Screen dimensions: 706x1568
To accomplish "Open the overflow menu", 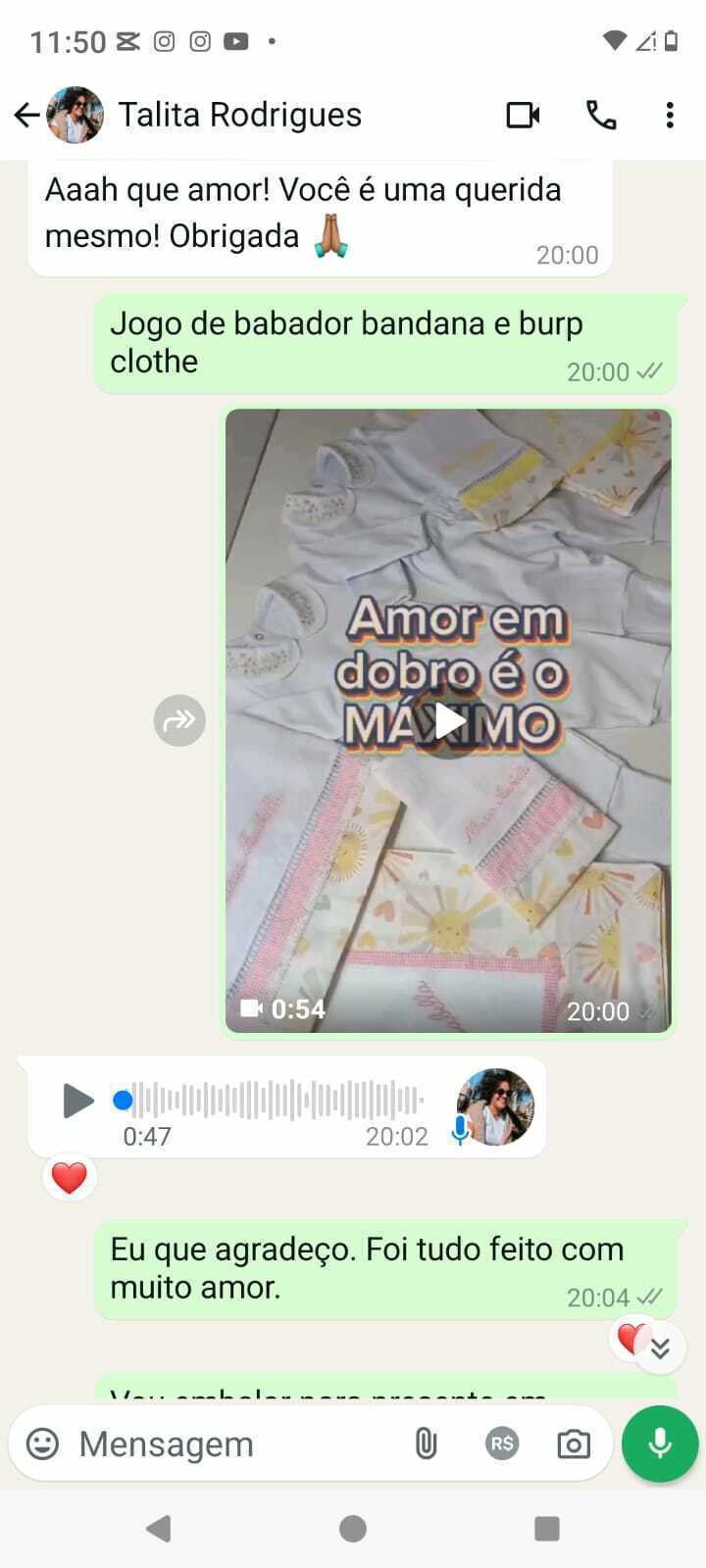I will tap(670, 116).
